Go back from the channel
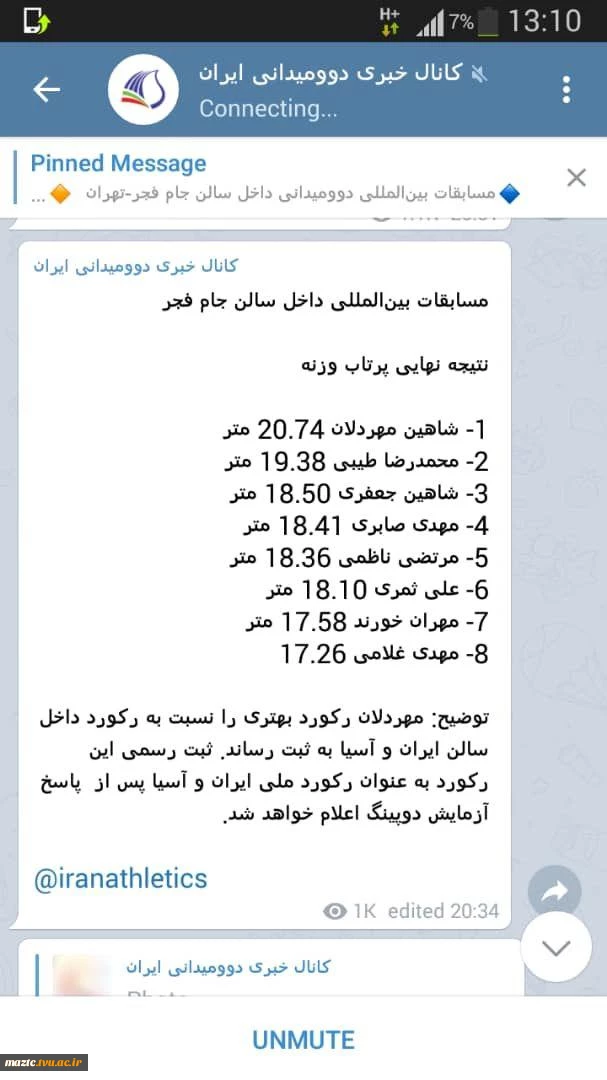Viewport: 607px width, 1080px height. [46, 90]
